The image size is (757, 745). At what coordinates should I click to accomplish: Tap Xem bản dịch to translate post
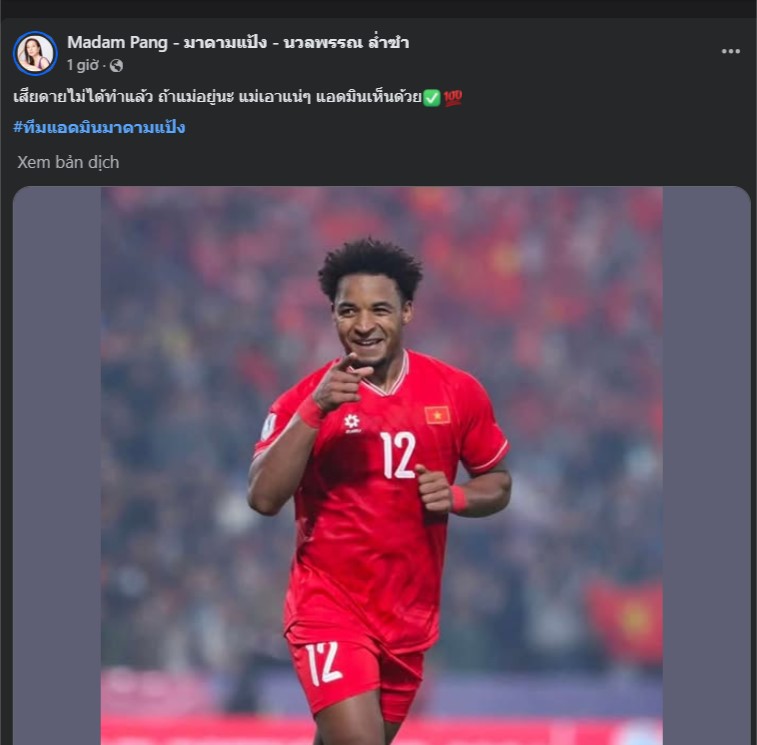click(x=68, y=162)
